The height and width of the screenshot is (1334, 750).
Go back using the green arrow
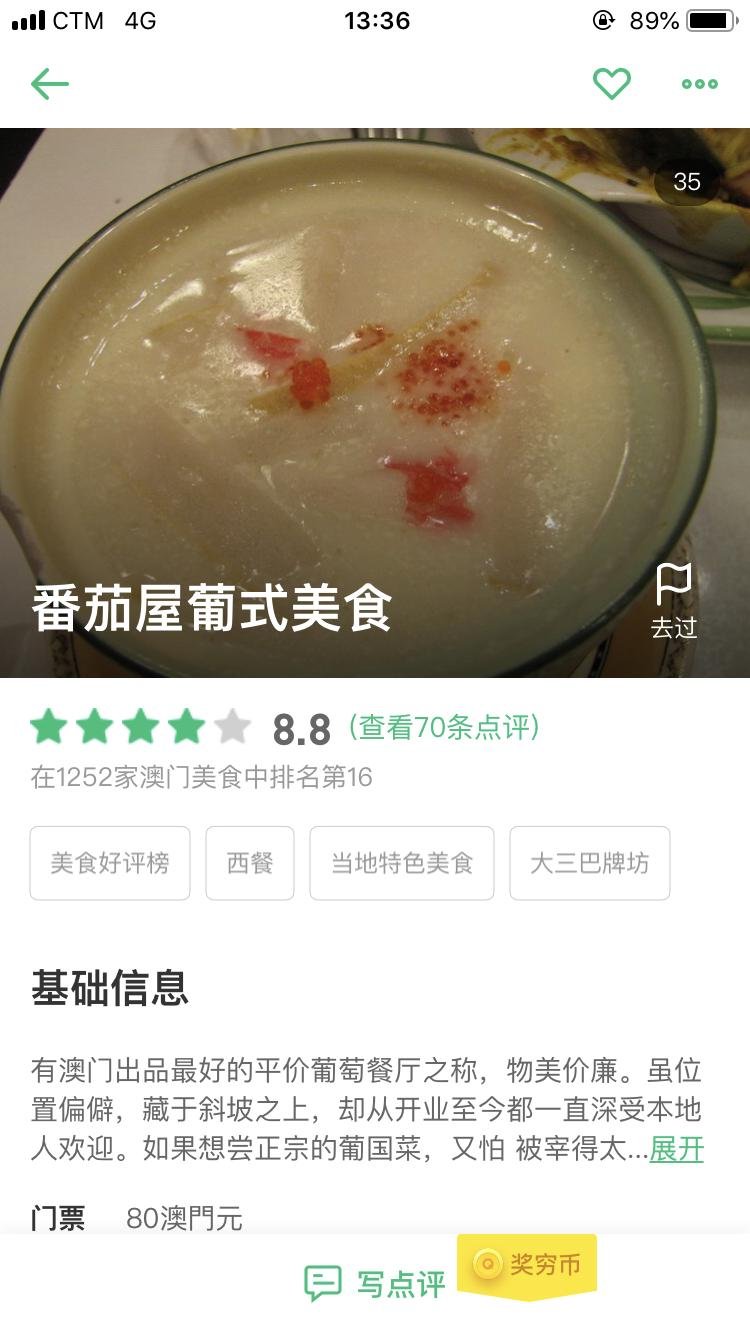point(49,84)
